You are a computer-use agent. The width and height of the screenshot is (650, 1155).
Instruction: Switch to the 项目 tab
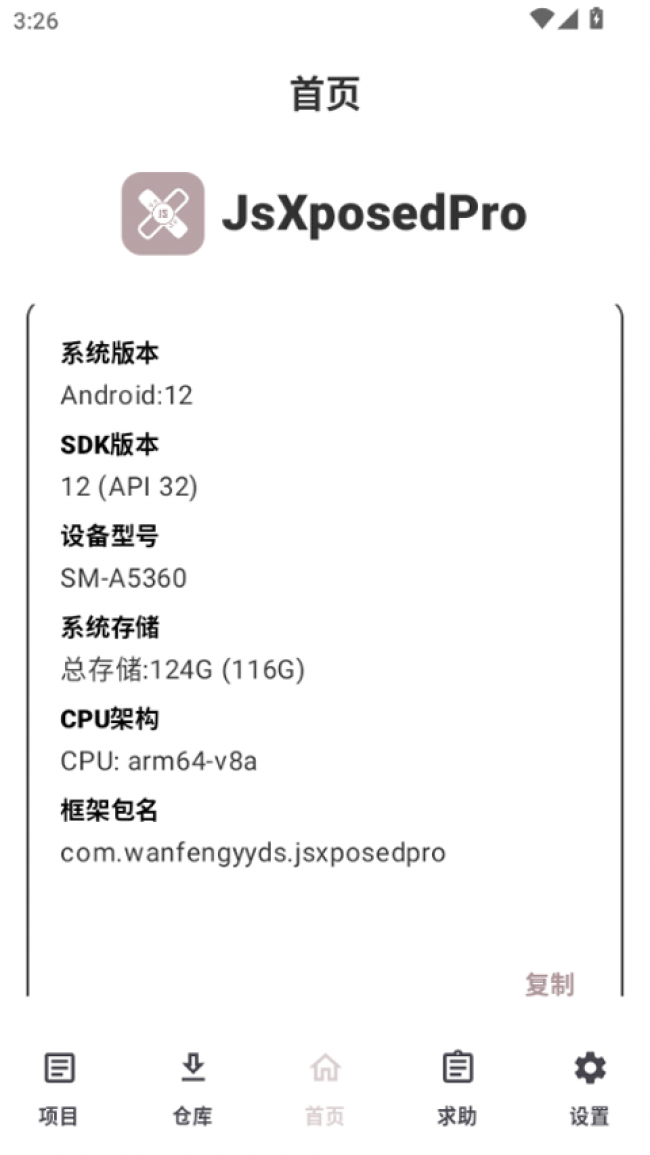[59, 1088]
